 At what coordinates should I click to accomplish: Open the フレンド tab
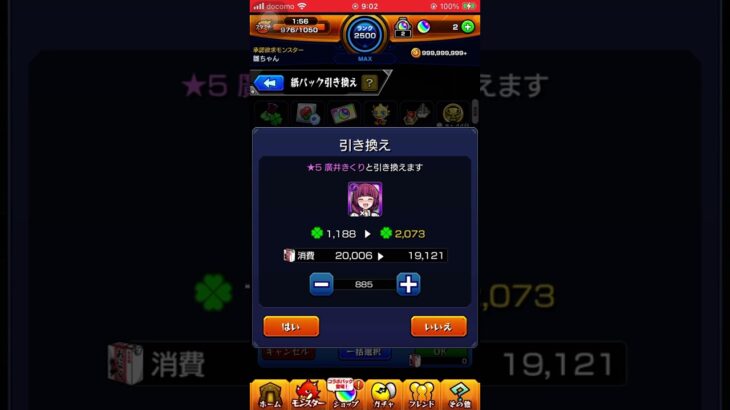422,394
